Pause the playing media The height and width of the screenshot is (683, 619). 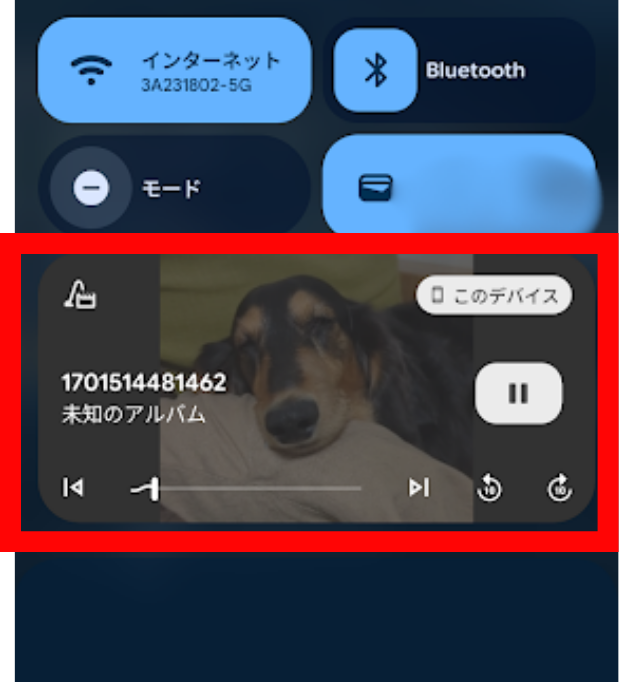click(x=518, y=393)
